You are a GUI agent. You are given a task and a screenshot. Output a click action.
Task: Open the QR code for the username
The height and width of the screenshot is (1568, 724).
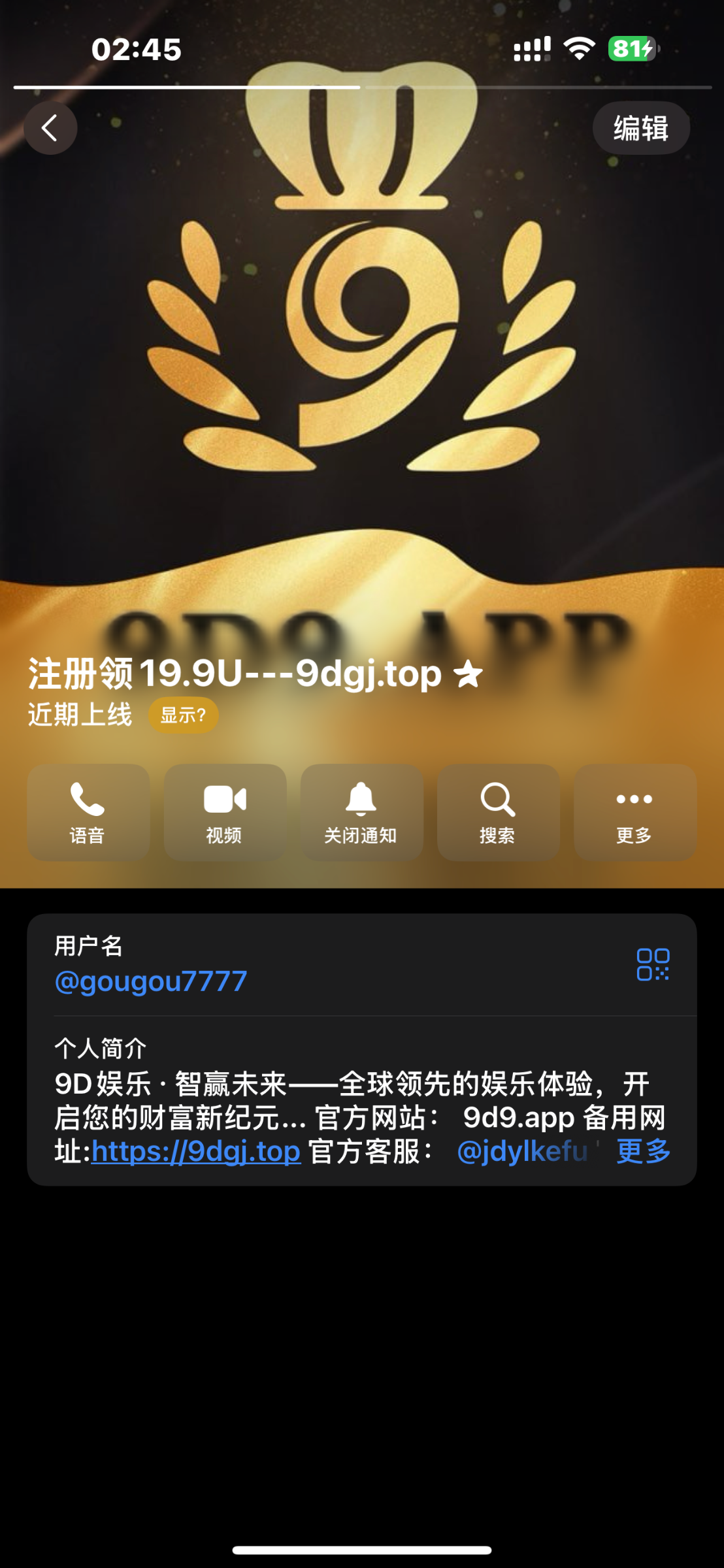(653, 964)
